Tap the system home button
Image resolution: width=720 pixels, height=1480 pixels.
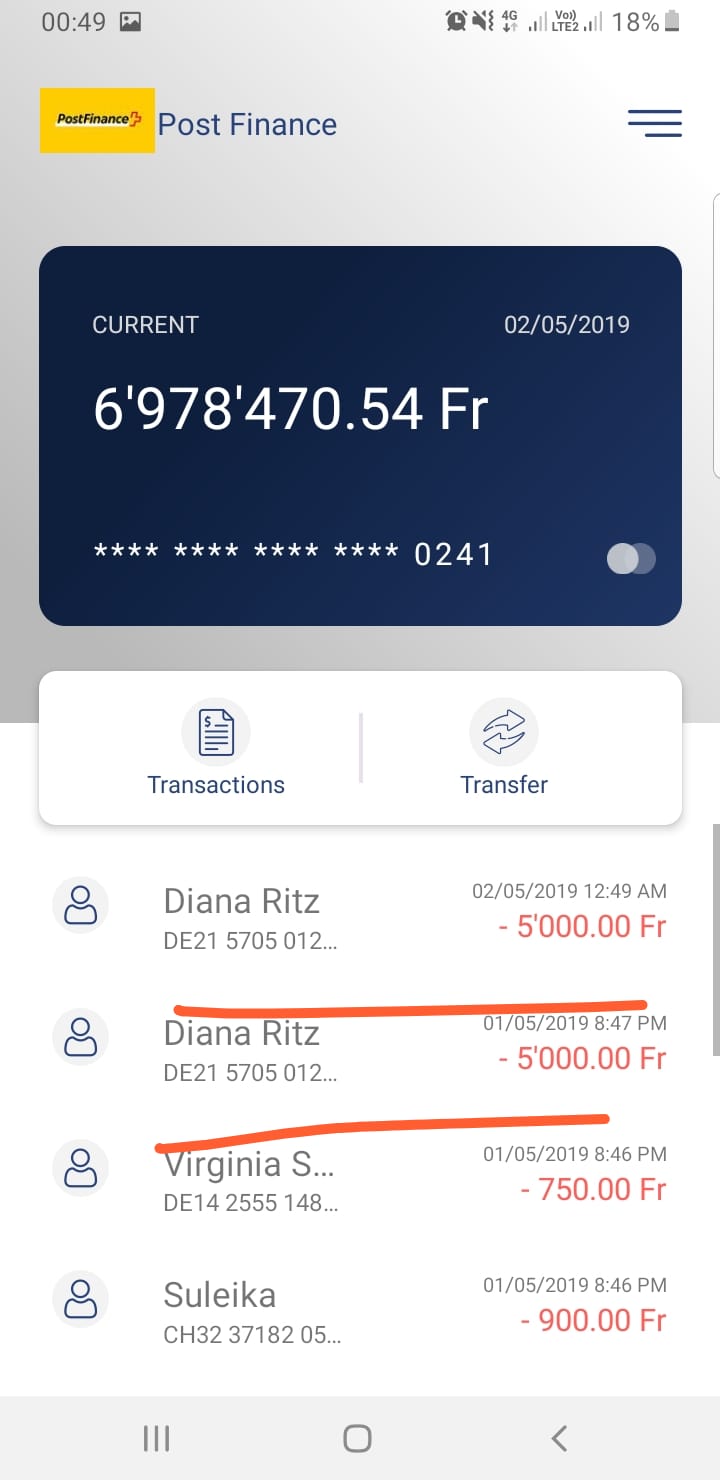click(357, 1438)
